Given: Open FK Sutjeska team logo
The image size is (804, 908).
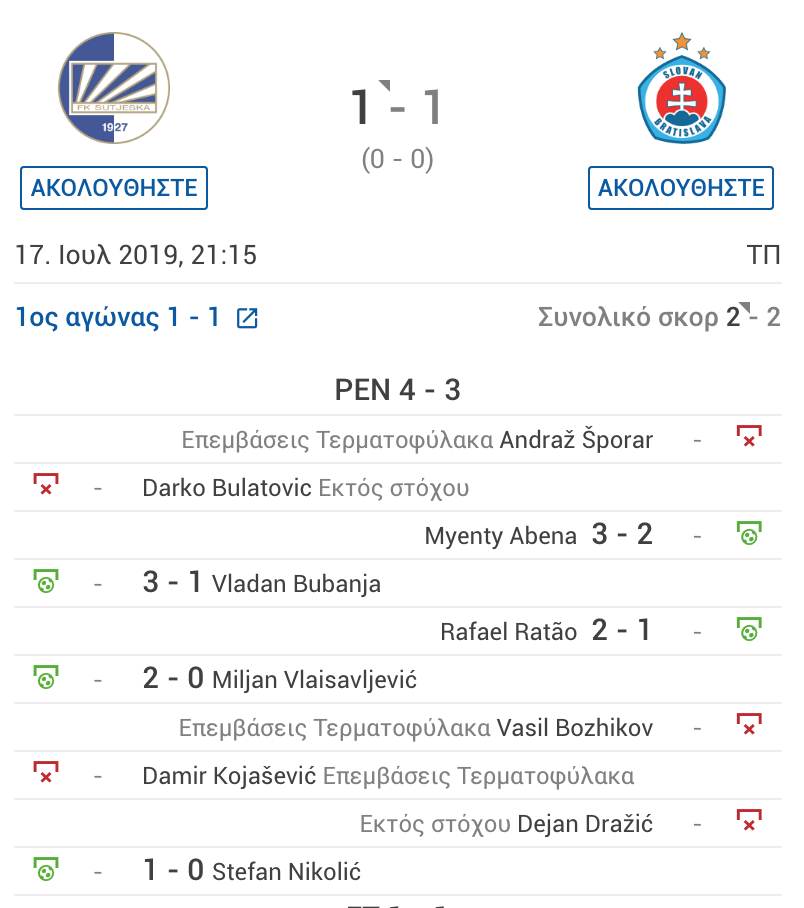Looking at the screenshot, I should click(114, 87).
